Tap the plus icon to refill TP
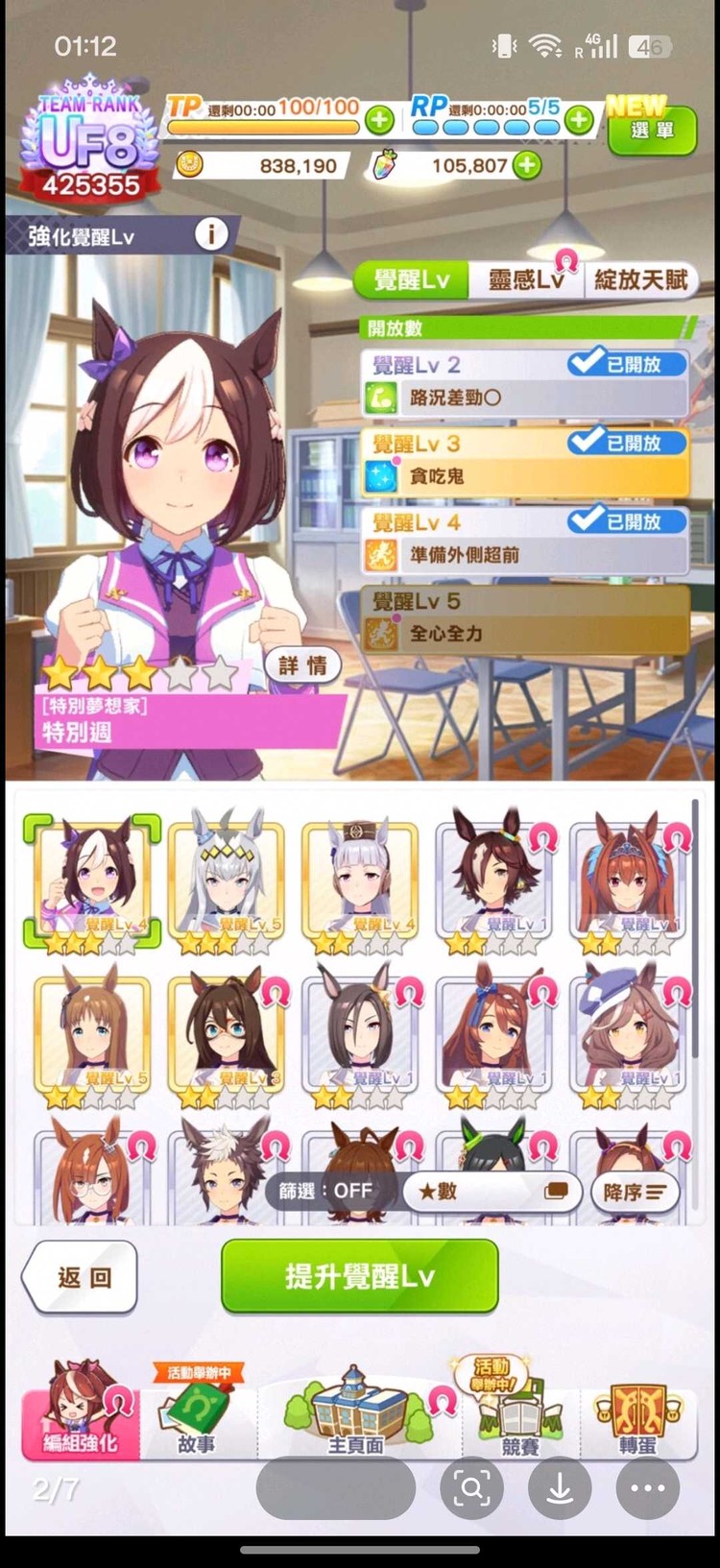720x1568 pixels. pos(379,120)
